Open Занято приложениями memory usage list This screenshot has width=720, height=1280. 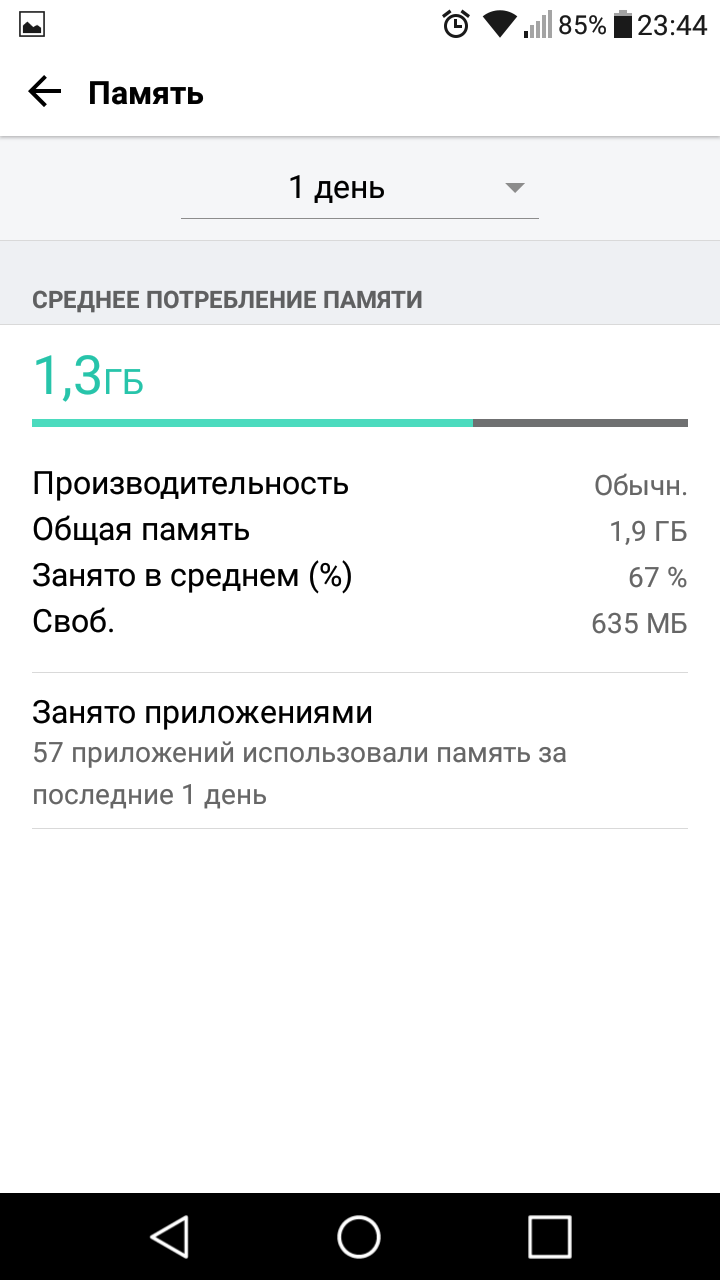click(360, 752)
